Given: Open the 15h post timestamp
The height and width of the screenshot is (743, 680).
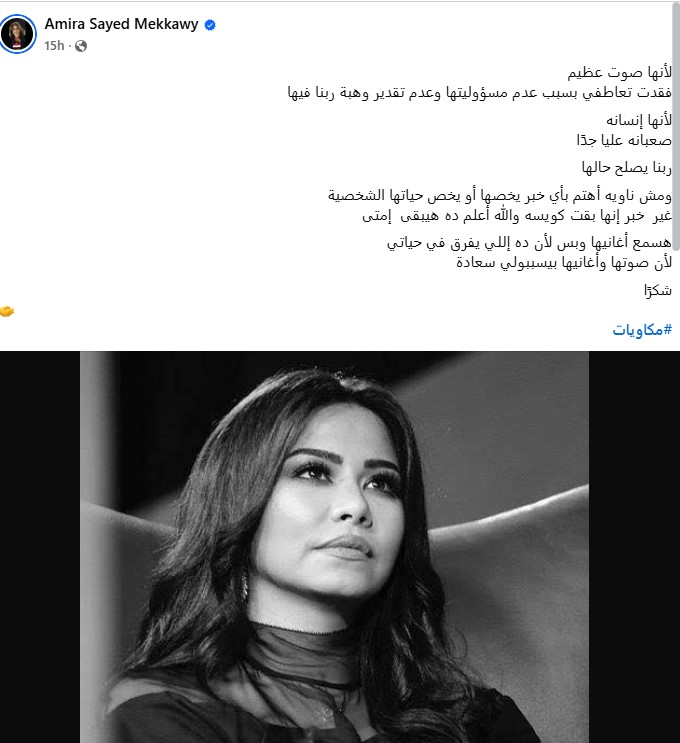Looking at the screenshot, I should coord(53,46).
